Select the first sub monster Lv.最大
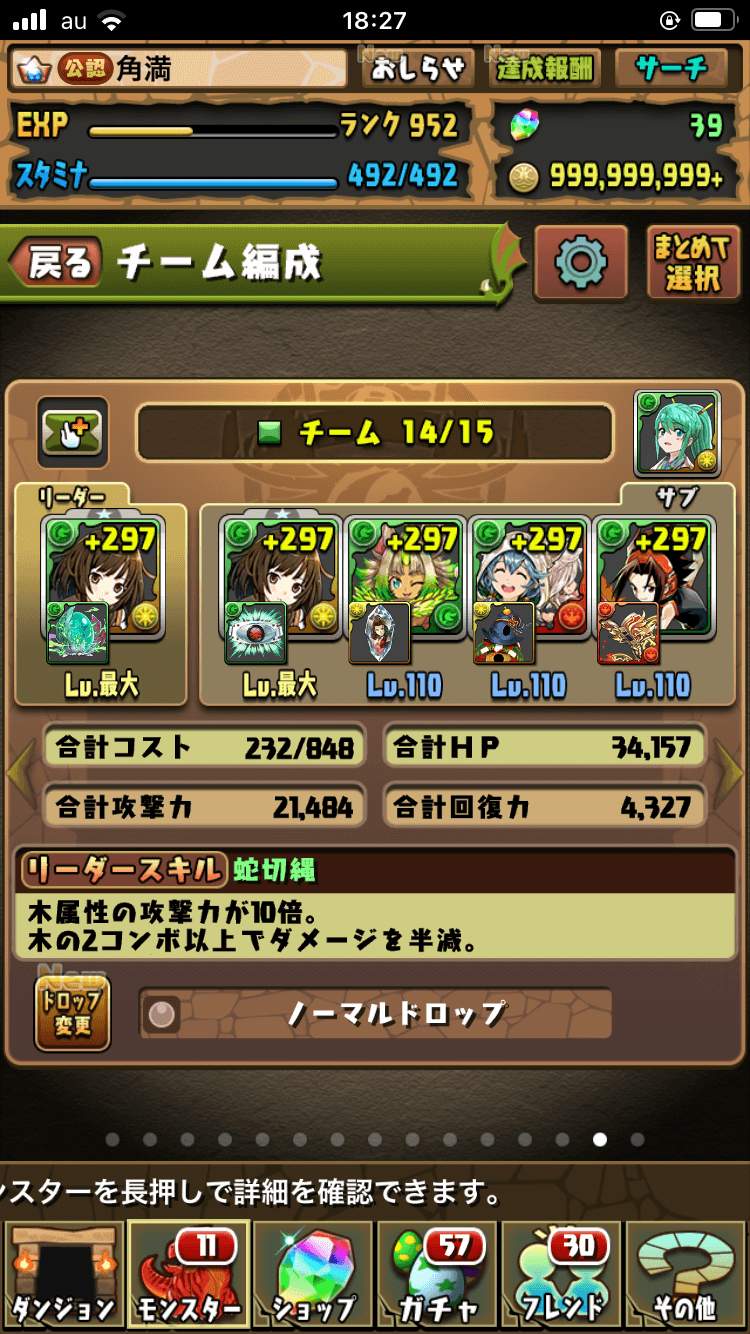The height and width of the screenshot is (1334, 750). pyautogui.click(x=280, y=590)
